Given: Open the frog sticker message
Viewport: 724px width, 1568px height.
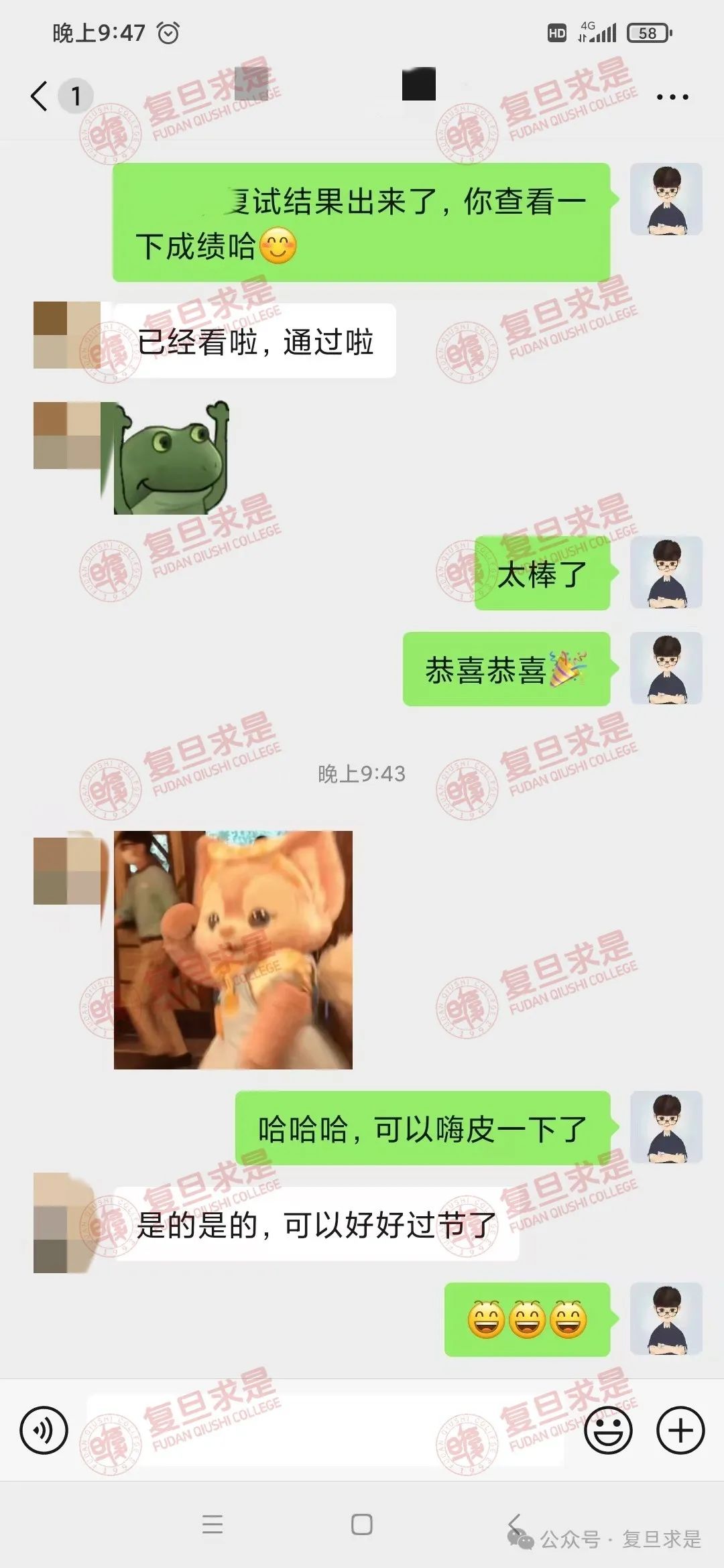Looking at the screenshot, I should click(172, 458).
